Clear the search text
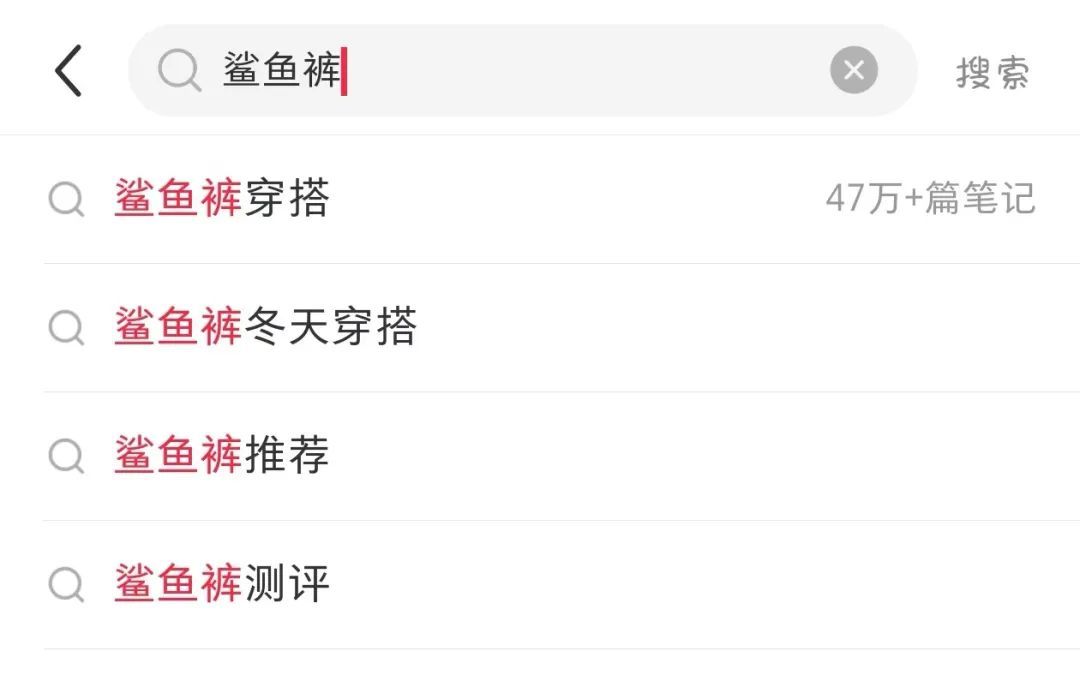 [x=854, y=71]
